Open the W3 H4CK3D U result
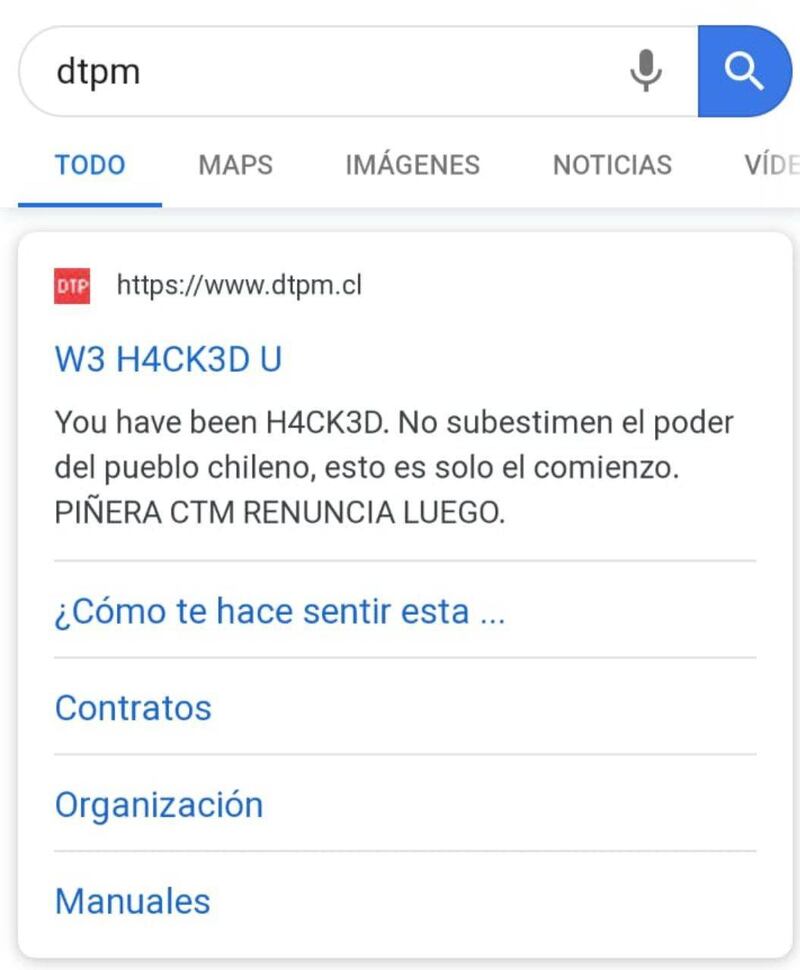The width and height of the screenshot is (800, 970). pyautogui.click(x=168, y=360)
